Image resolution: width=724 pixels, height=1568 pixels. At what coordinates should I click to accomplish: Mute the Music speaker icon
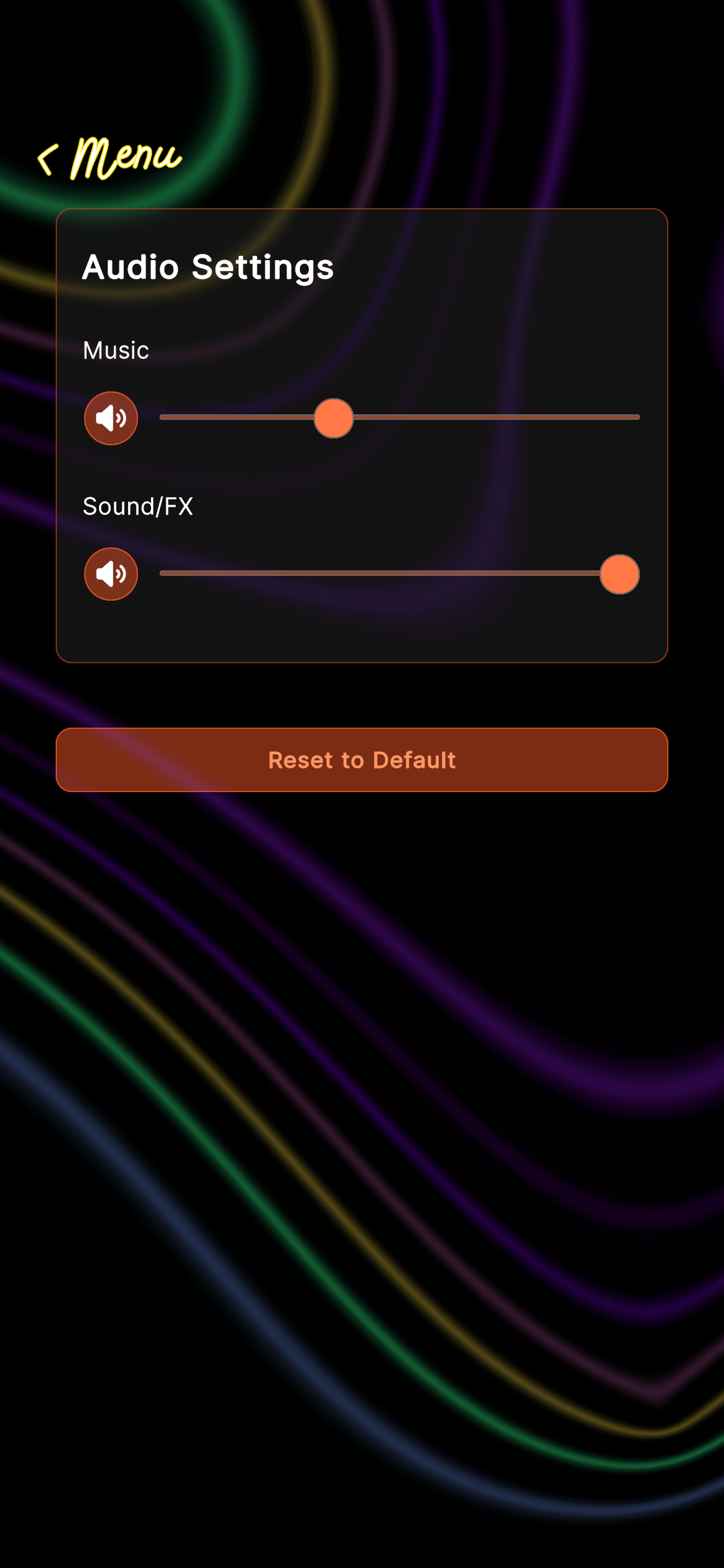[111, 418]
